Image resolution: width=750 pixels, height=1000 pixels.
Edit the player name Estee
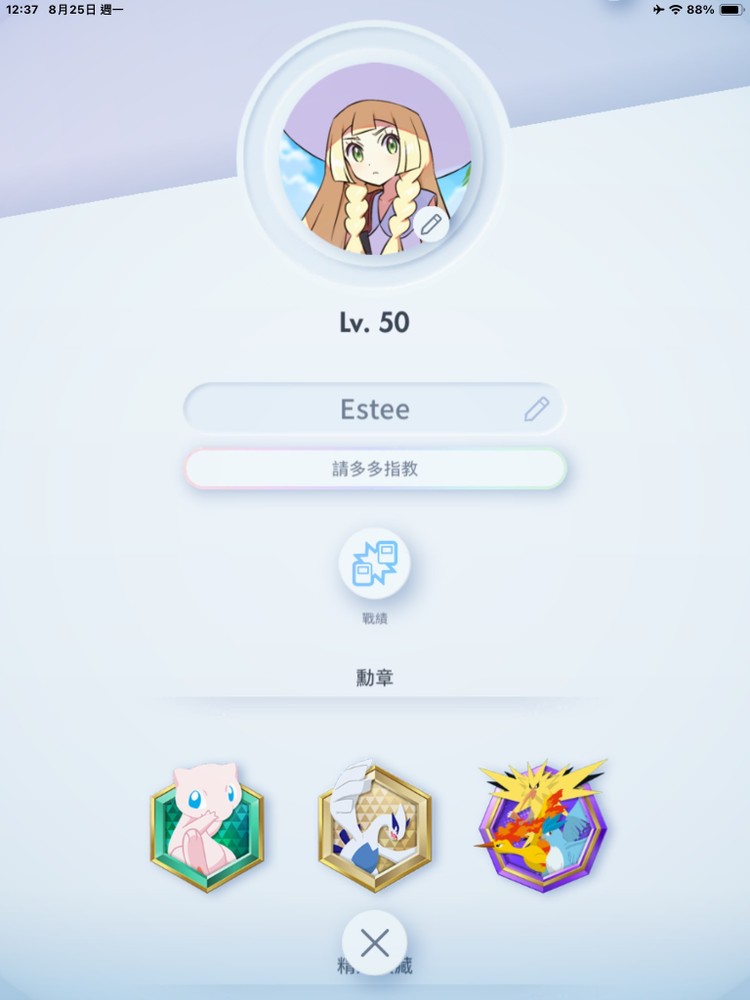pos(536,409)
